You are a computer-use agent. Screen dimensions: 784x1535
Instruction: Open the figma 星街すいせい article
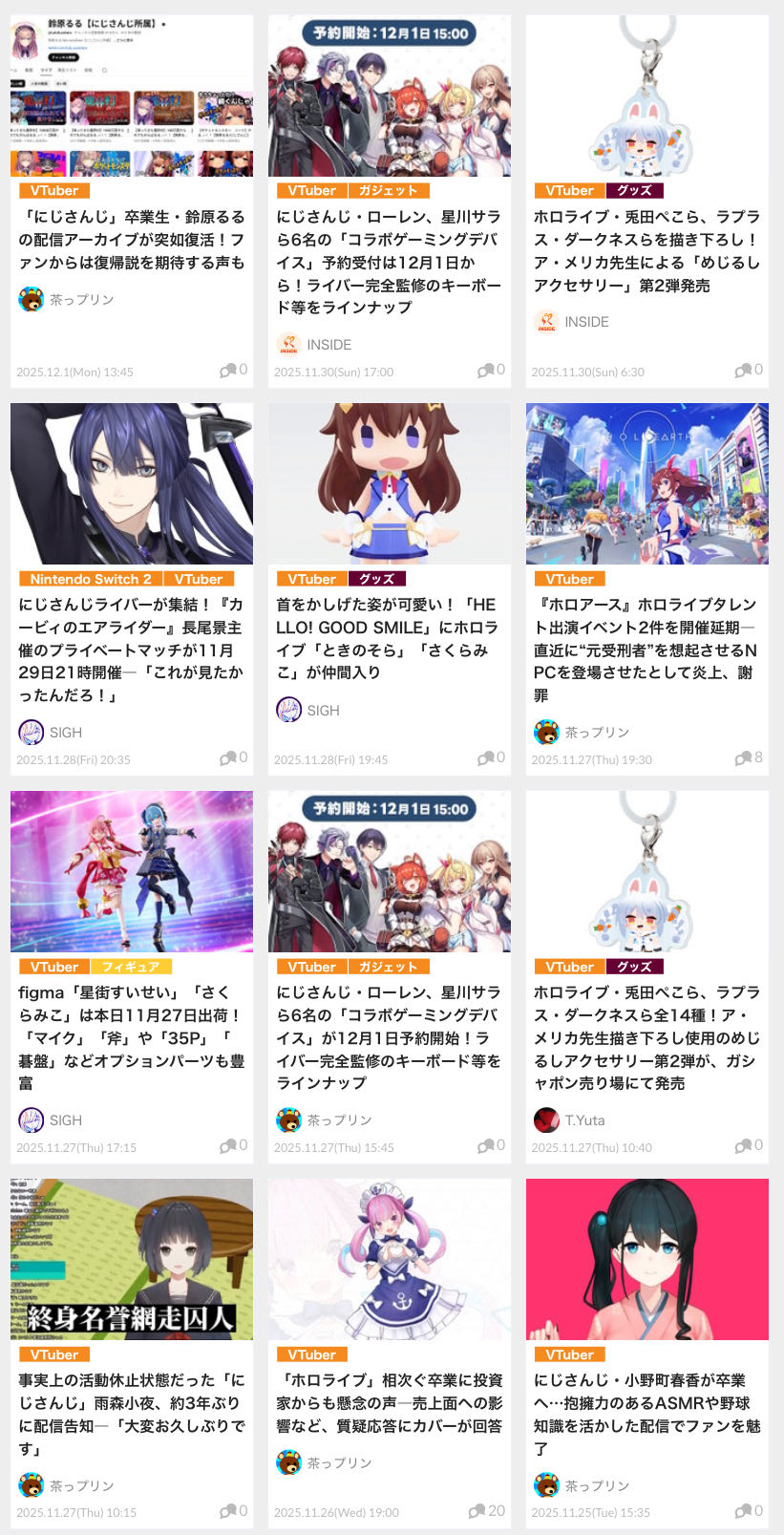point(131,1037)
